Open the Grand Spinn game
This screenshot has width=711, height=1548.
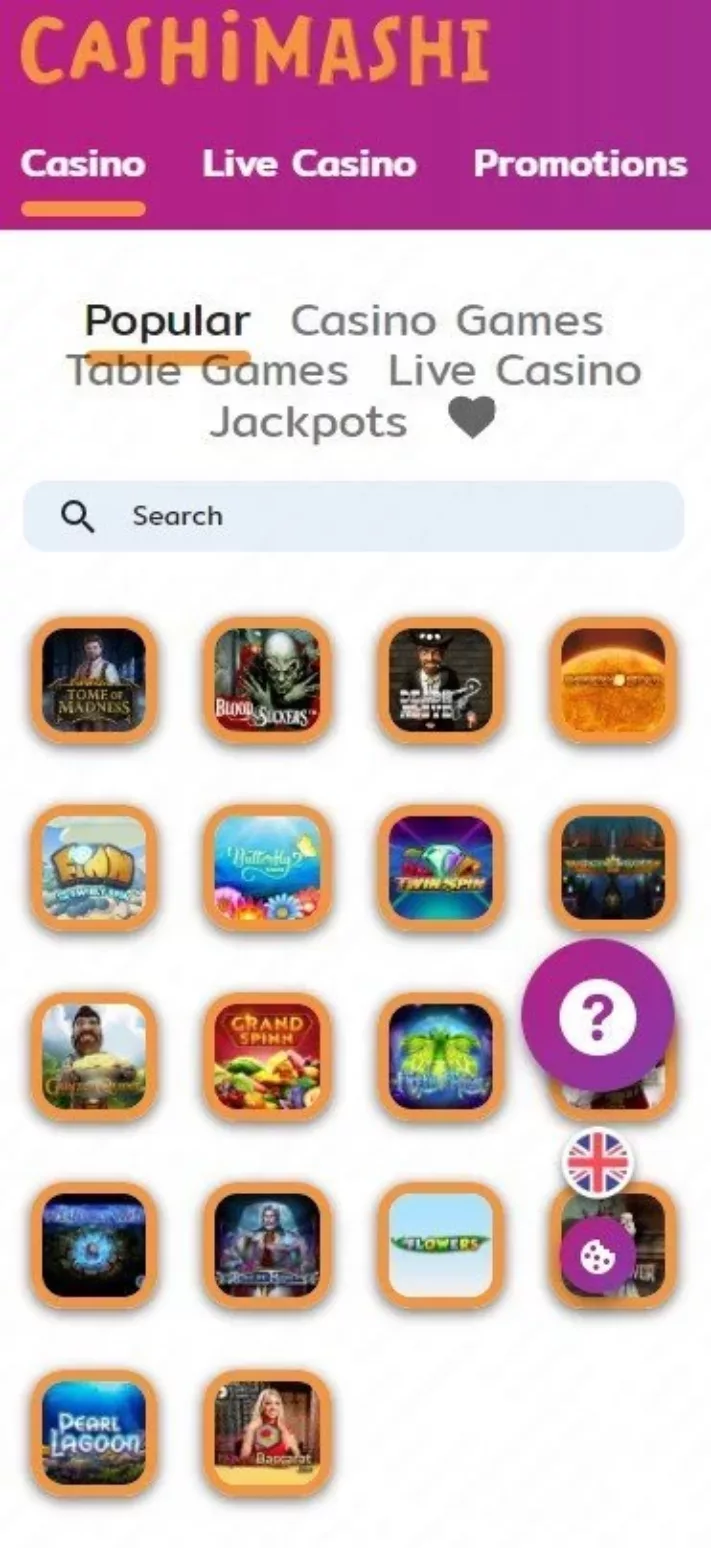(x=267, y=1056)
